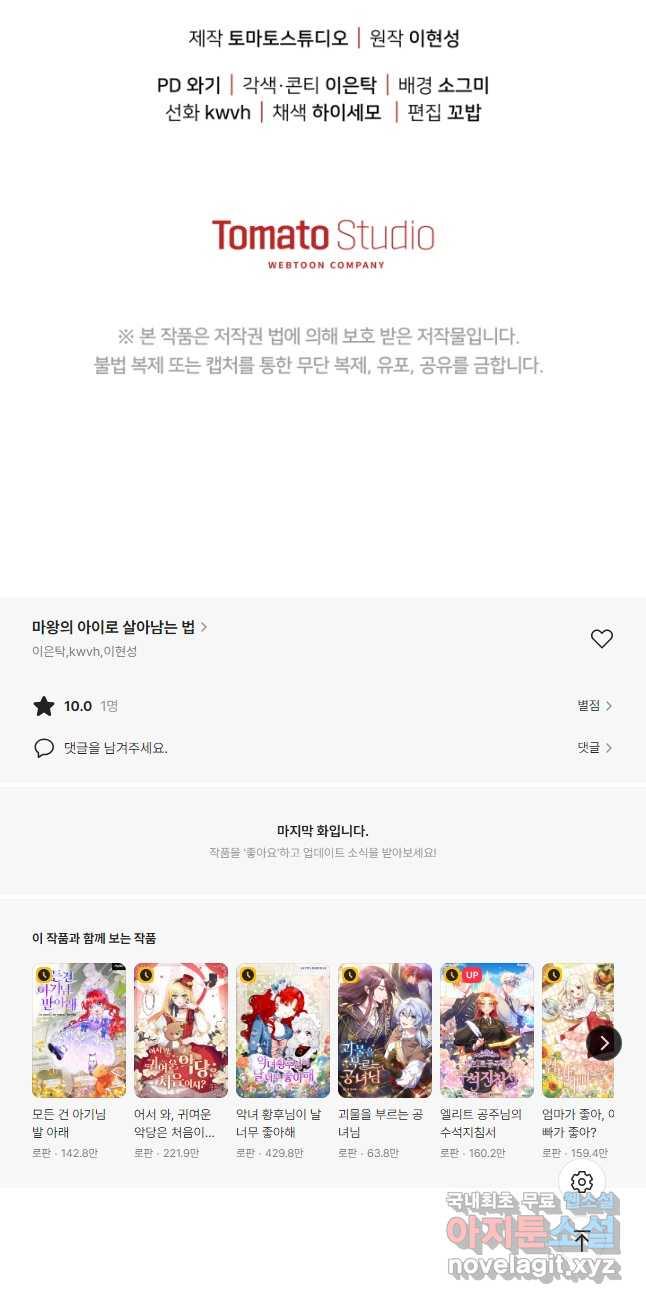Open the viewer settings gear
The image size is (646, 1304).
click(582, 1182)
